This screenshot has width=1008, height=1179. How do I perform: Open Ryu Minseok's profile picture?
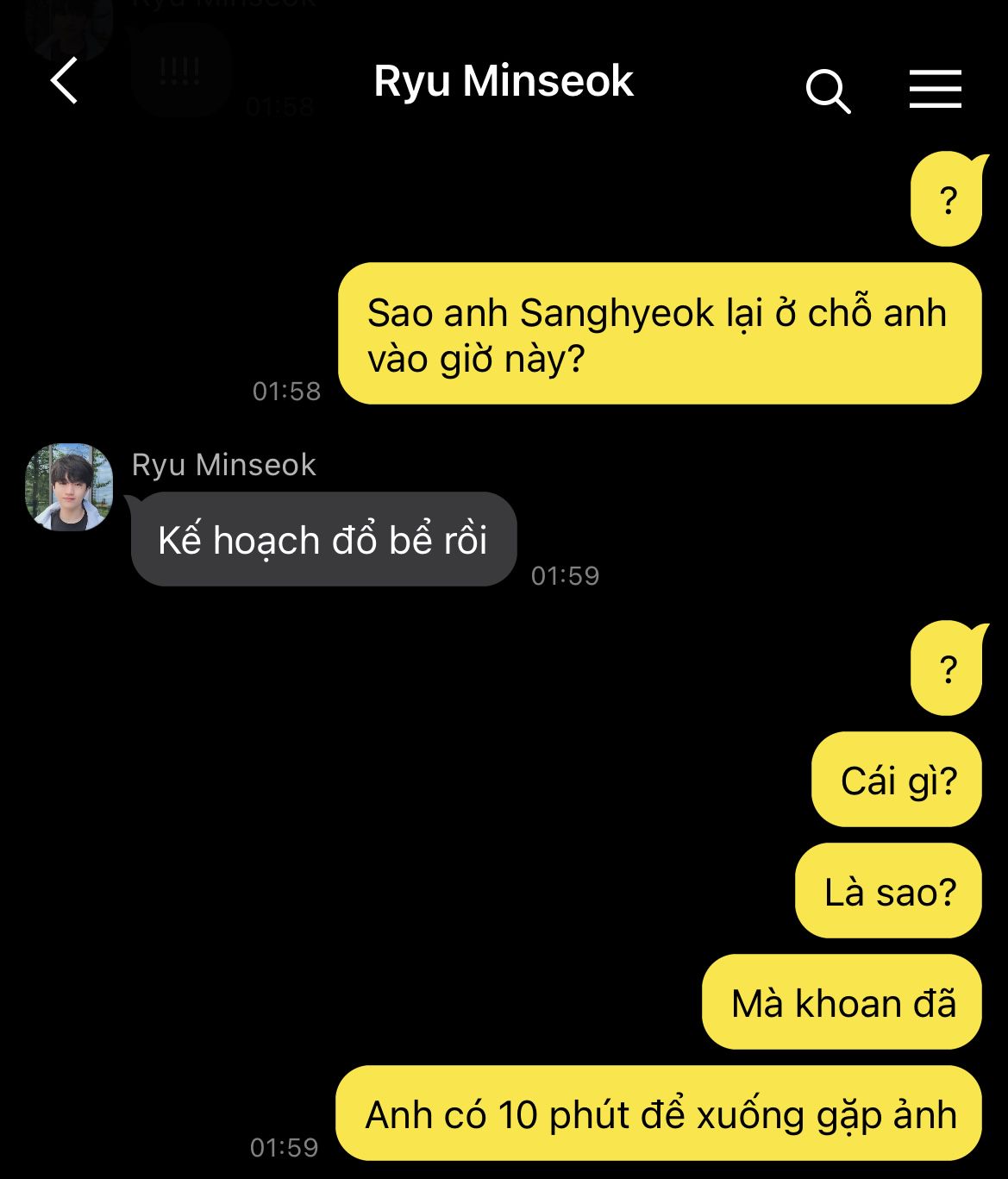pos(69,487)
